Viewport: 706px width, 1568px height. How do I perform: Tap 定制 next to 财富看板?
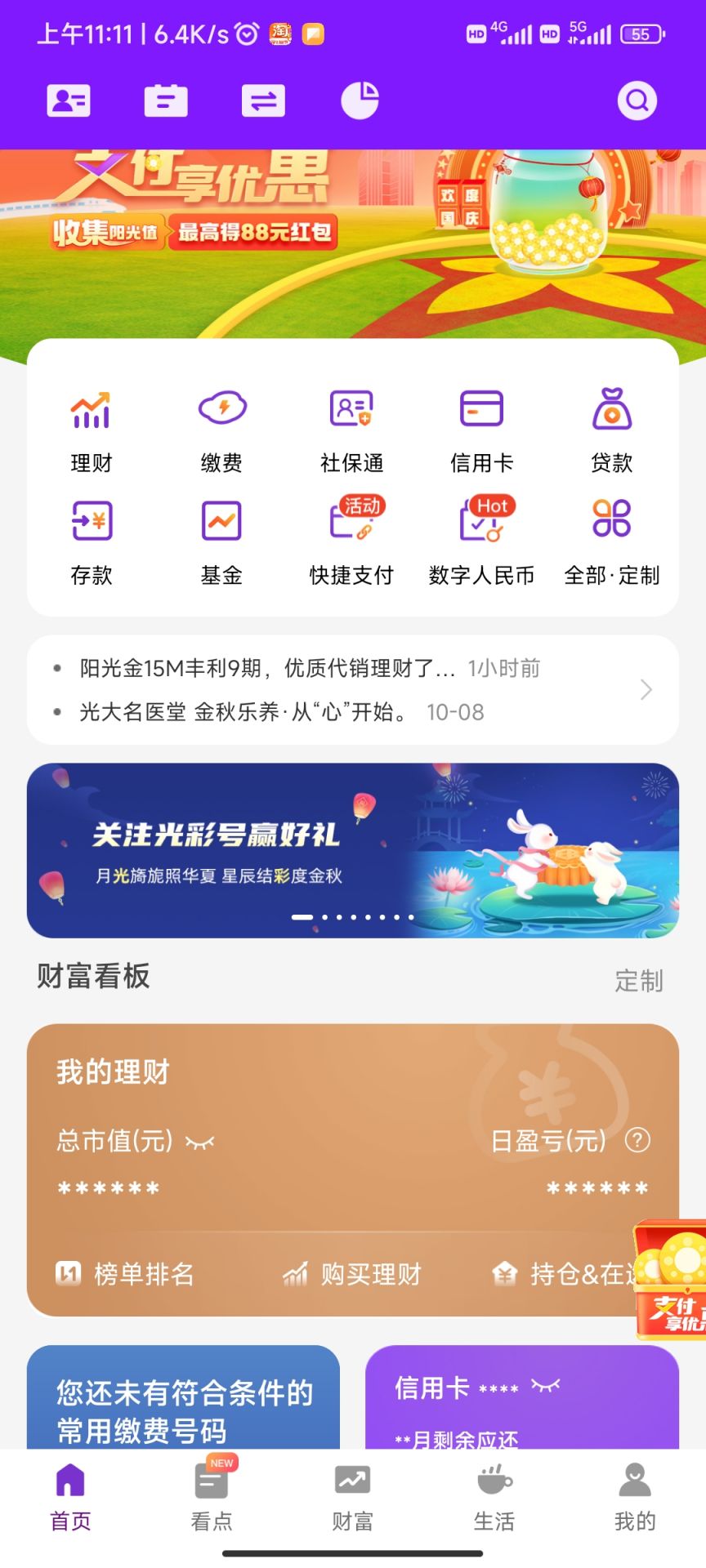(x=640, y=980)
